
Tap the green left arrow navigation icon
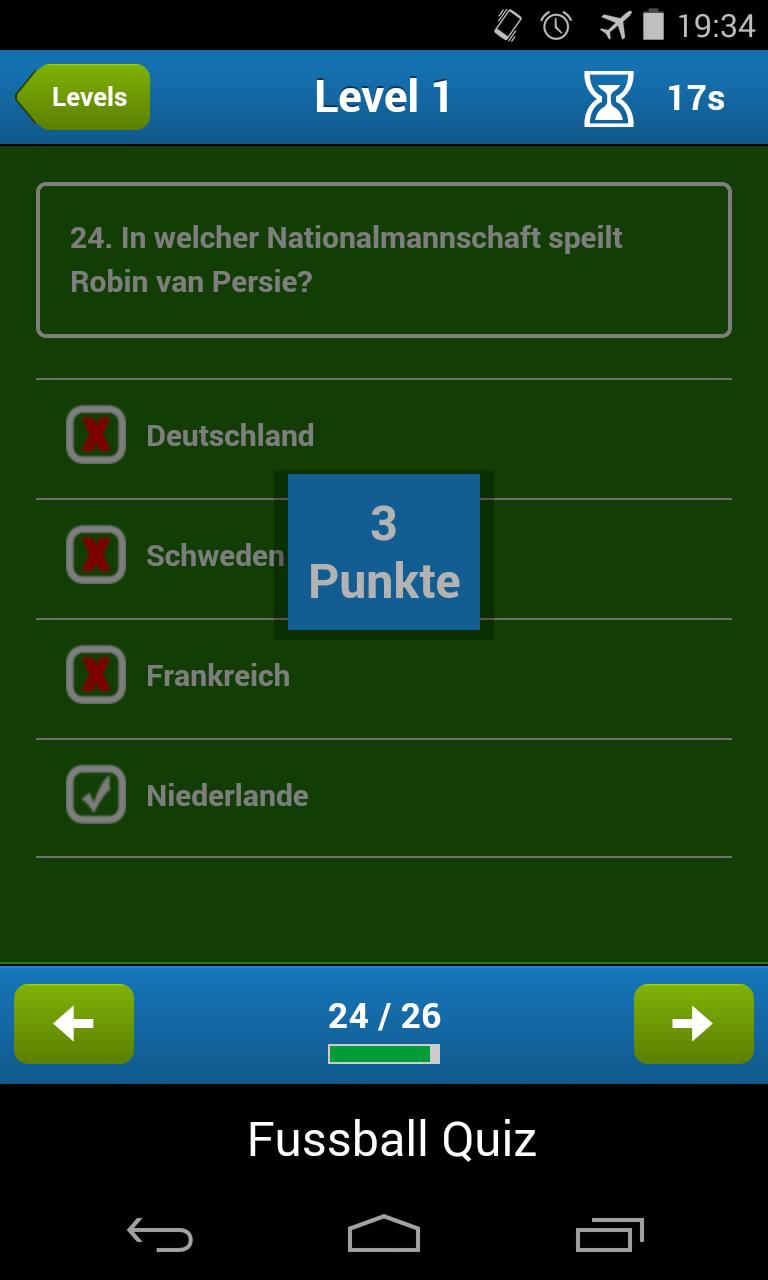coord(73,1023)
